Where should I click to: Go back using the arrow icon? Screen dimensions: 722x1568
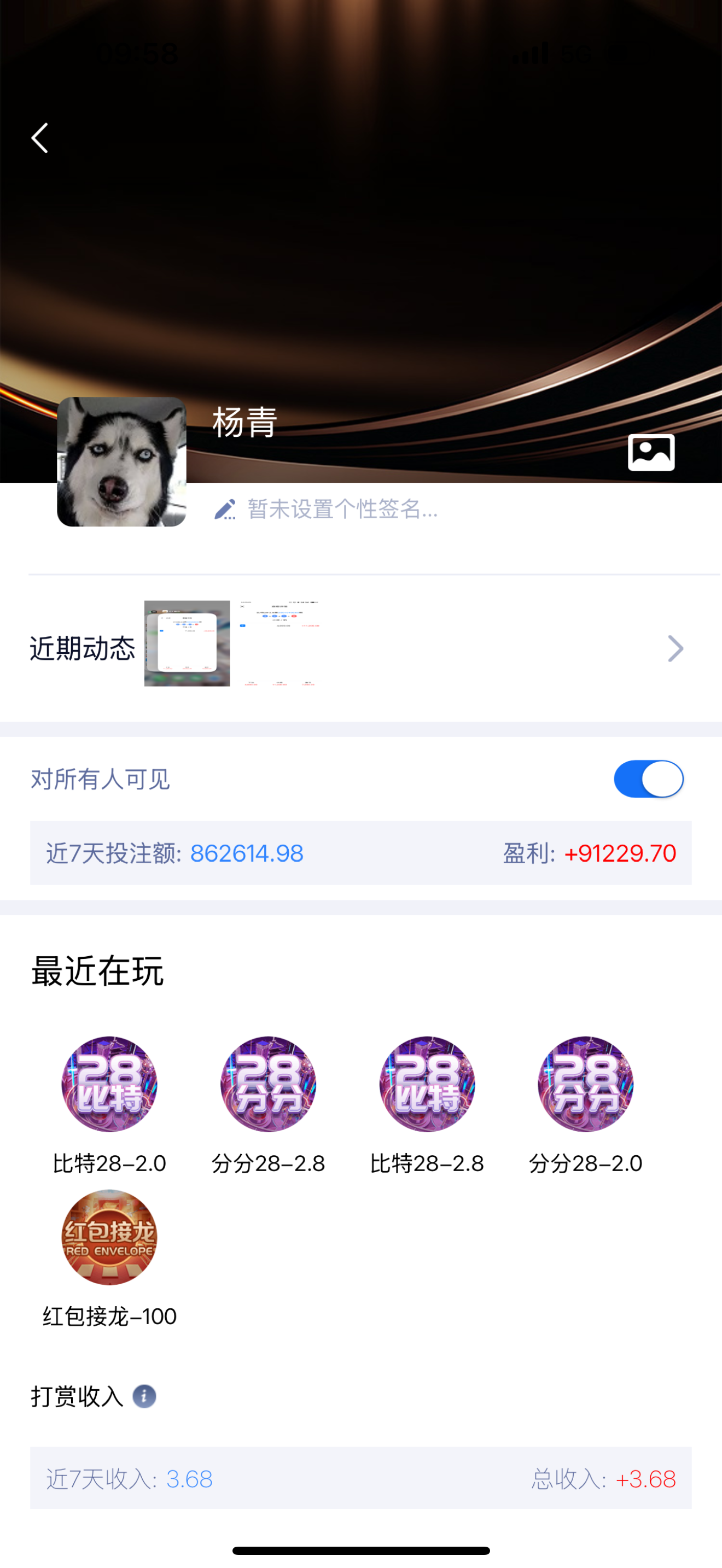tap(40, 138)
